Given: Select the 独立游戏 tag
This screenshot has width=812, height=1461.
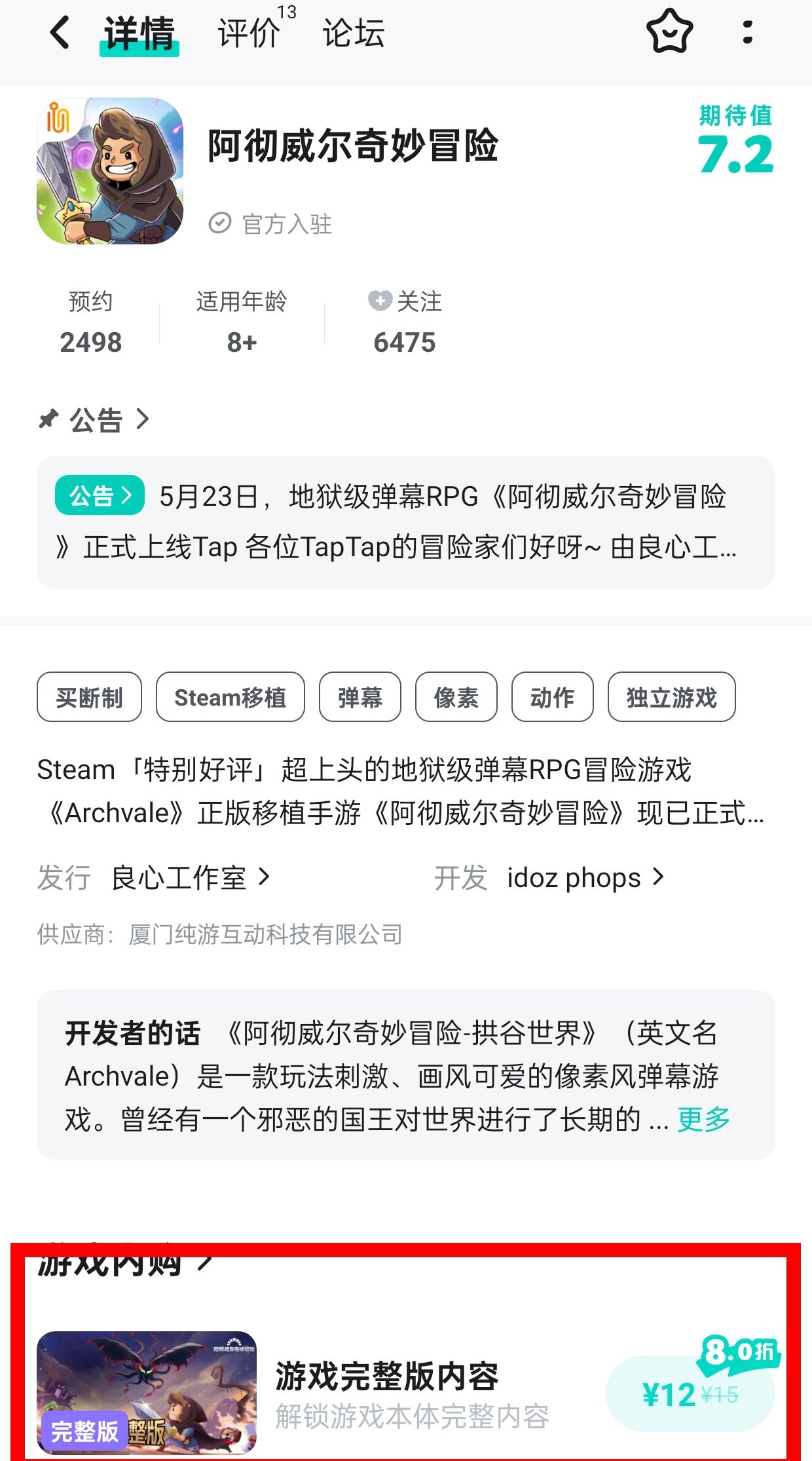Looking at the screenshot, I should point(671,697).
